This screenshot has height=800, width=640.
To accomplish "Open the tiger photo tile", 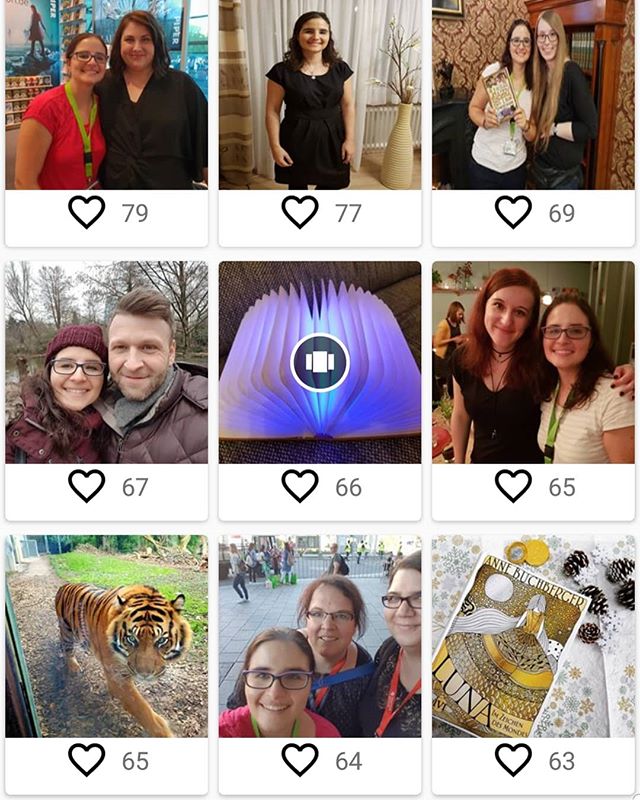I will click(106, 636).
